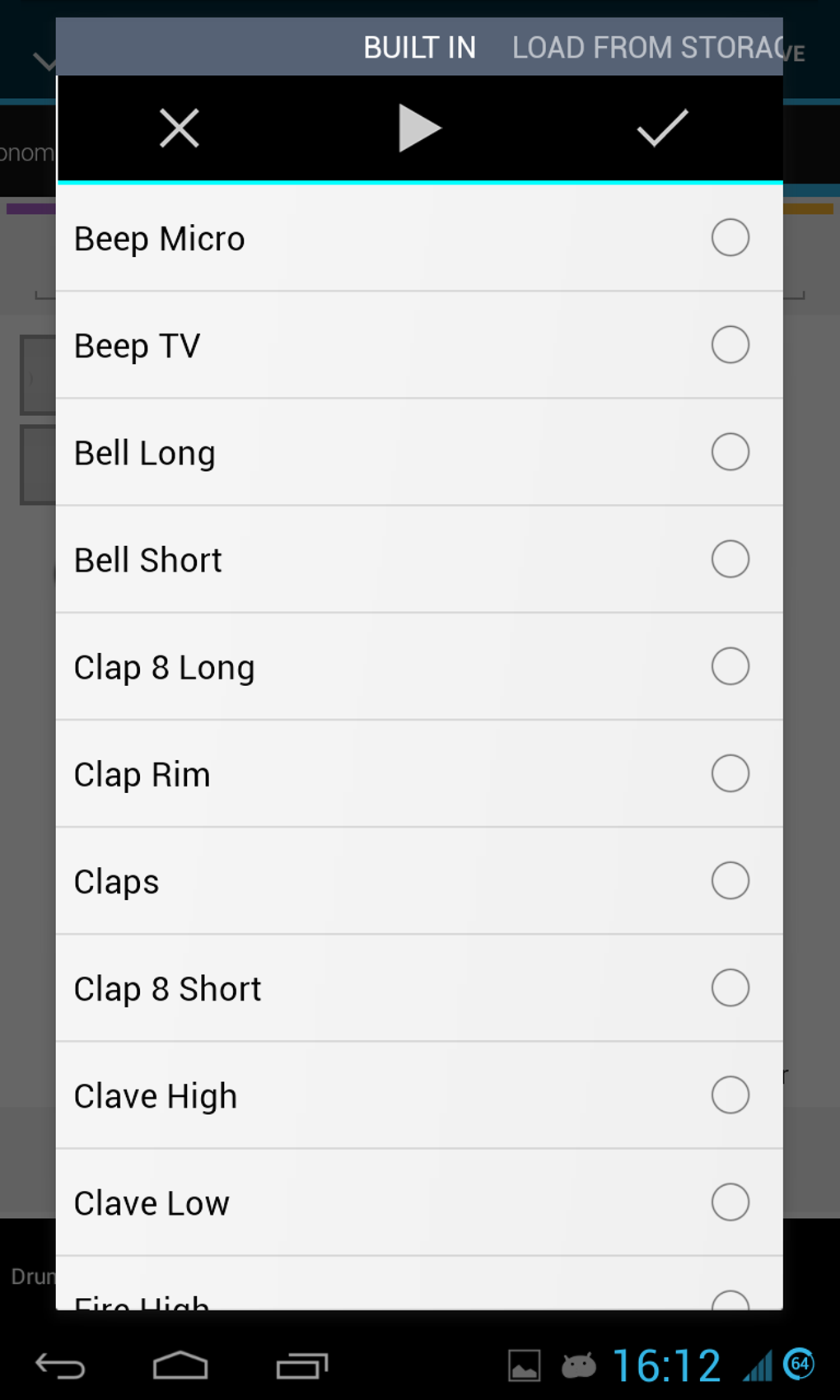Open the recent apps view
Screen dimensions: 840x1400
pos(301,1366)
